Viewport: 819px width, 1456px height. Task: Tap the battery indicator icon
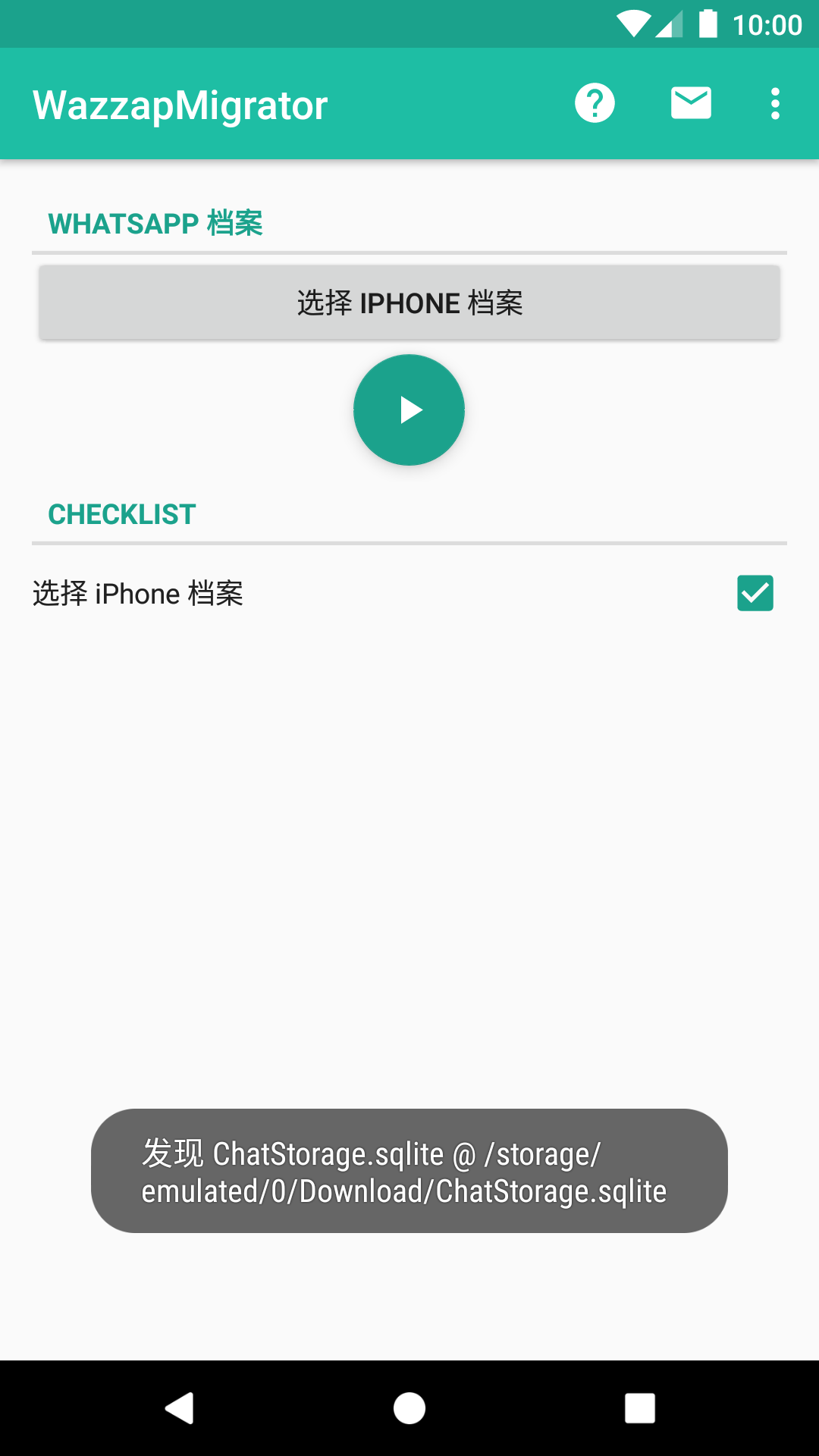point(710,24)
